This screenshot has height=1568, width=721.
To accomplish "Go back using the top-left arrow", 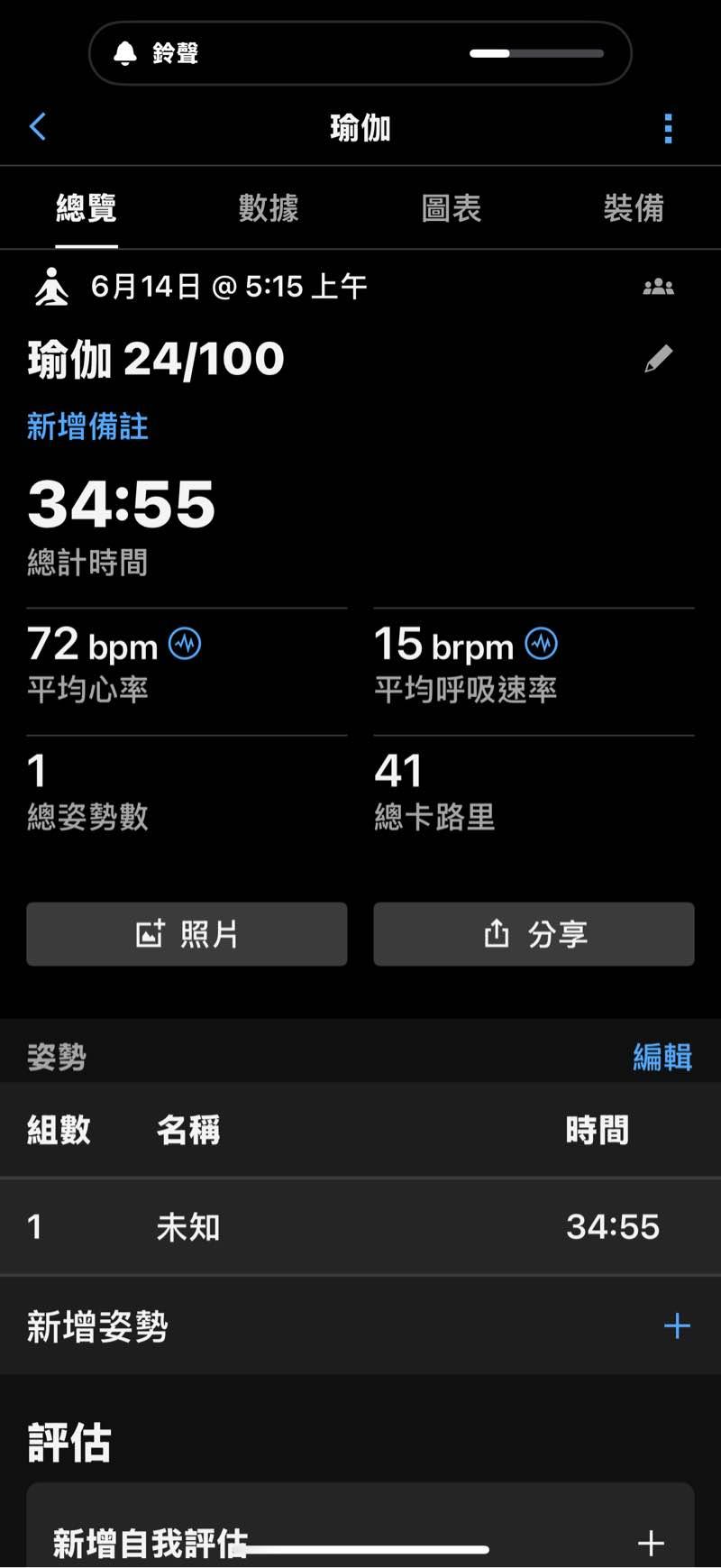I will 38,127.
